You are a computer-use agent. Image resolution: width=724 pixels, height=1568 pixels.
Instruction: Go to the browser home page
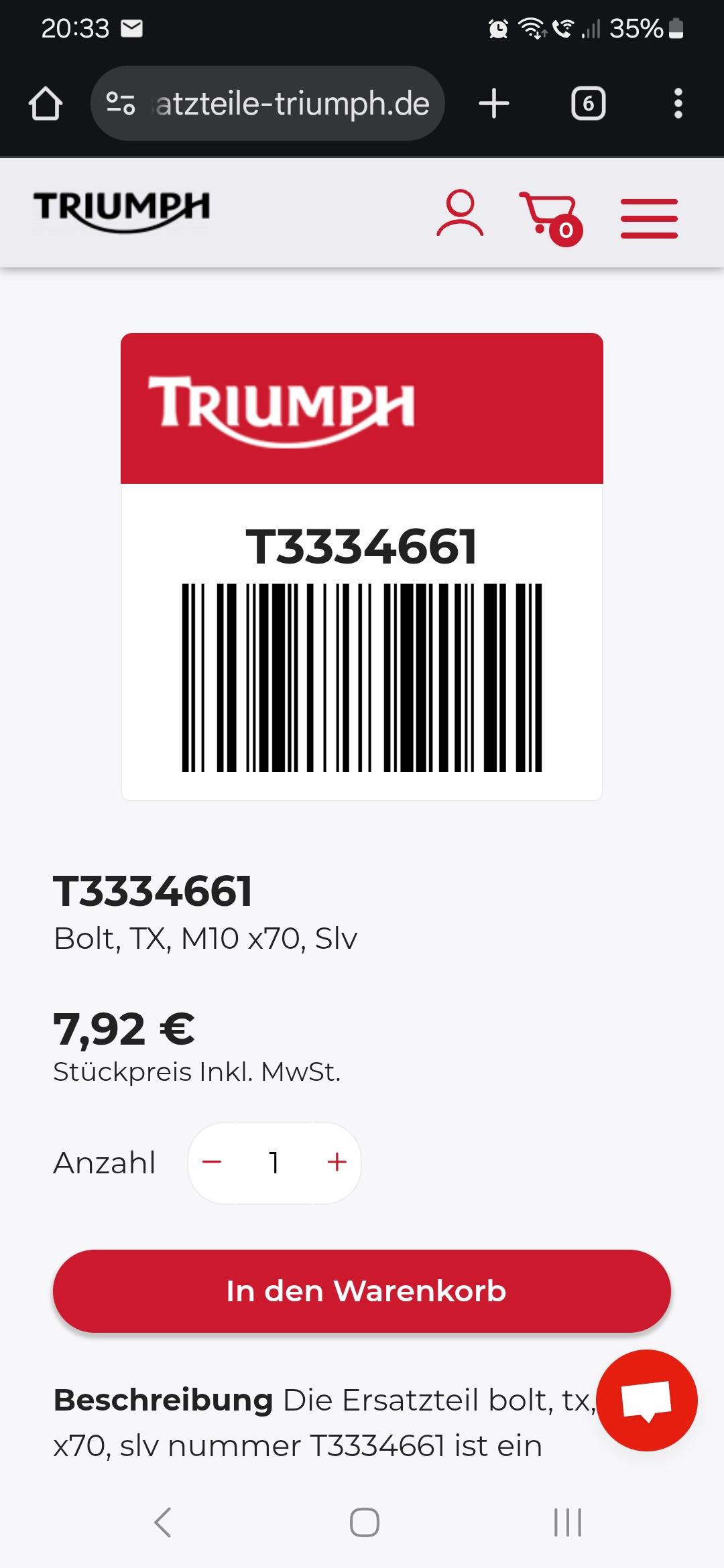click(46, 104)
